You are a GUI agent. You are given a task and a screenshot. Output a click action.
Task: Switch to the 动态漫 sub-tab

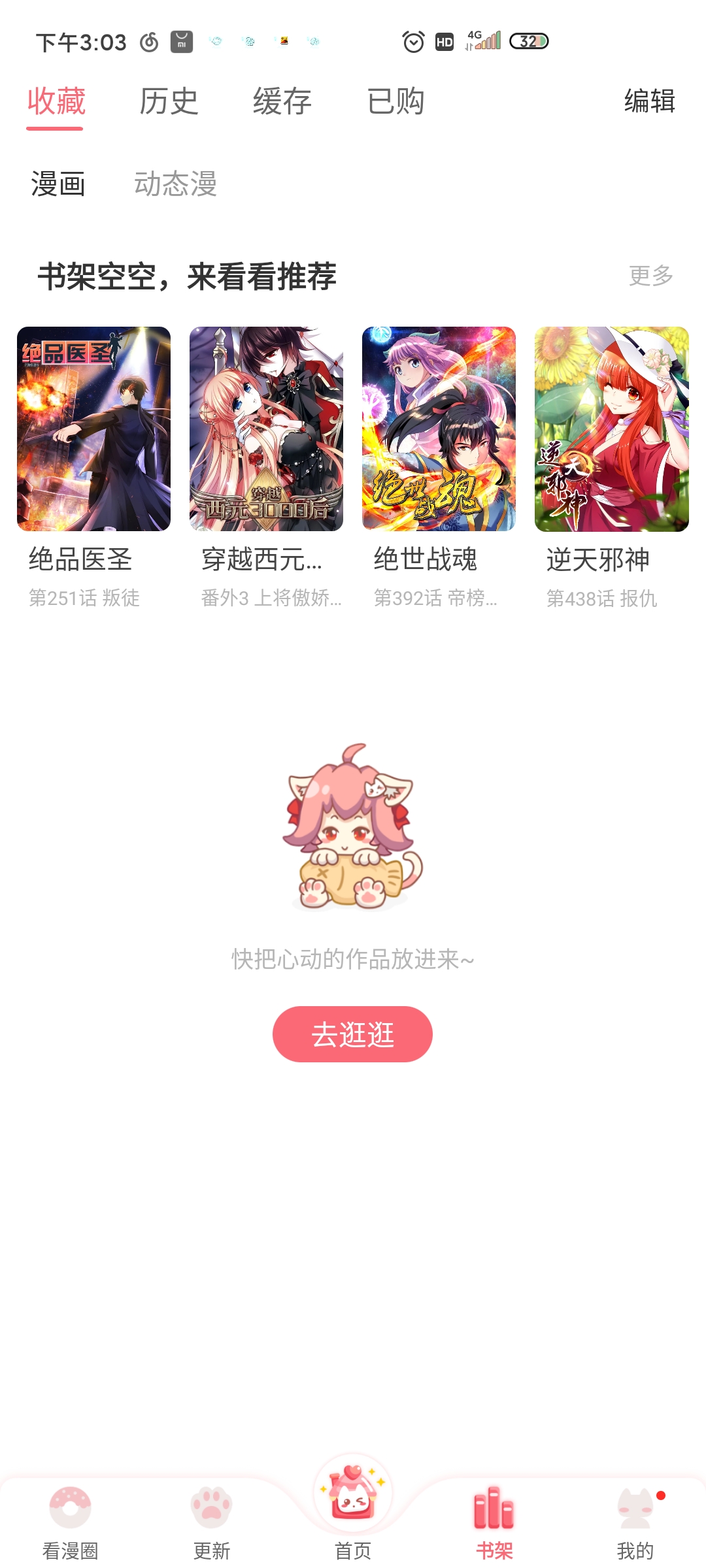coord(175,184)
